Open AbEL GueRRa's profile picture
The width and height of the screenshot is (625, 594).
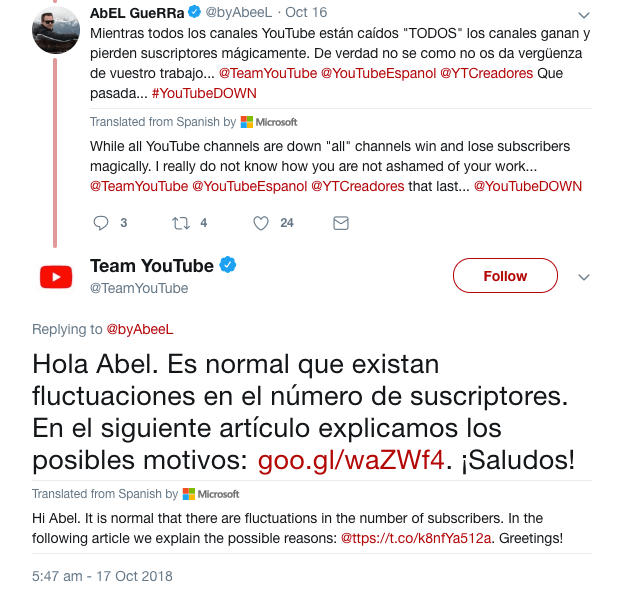pos(55,30)
